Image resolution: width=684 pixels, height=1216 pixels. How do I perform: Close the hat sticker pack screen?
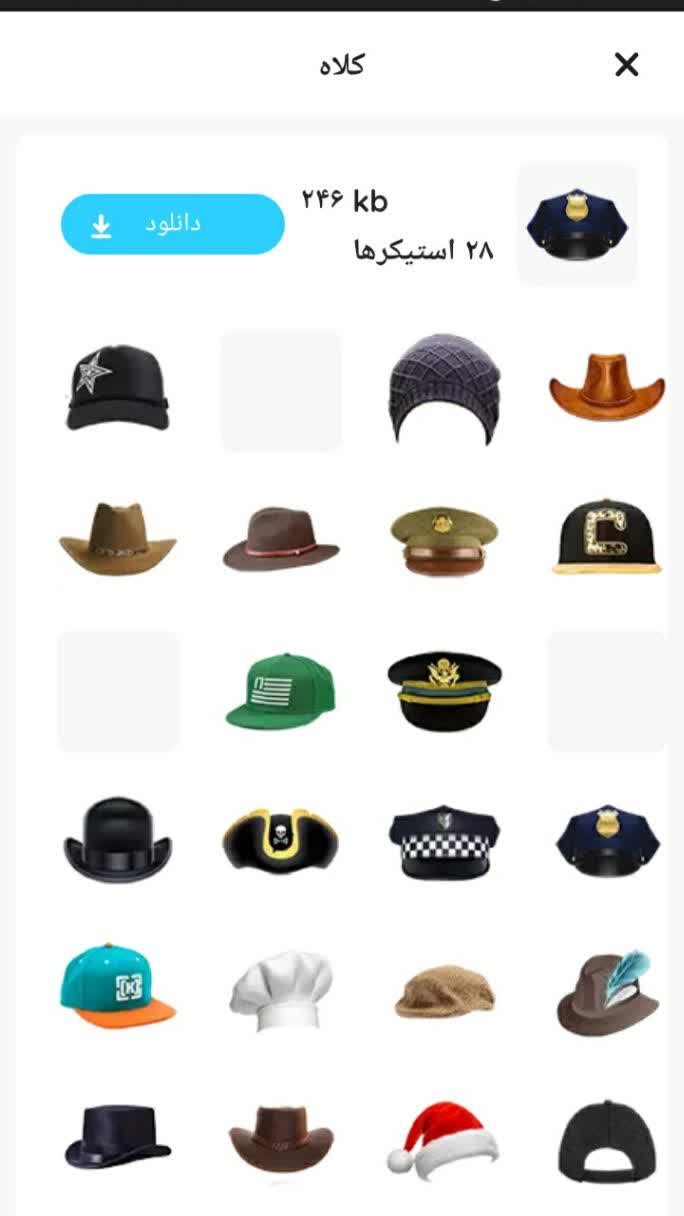tap(626, 65)
